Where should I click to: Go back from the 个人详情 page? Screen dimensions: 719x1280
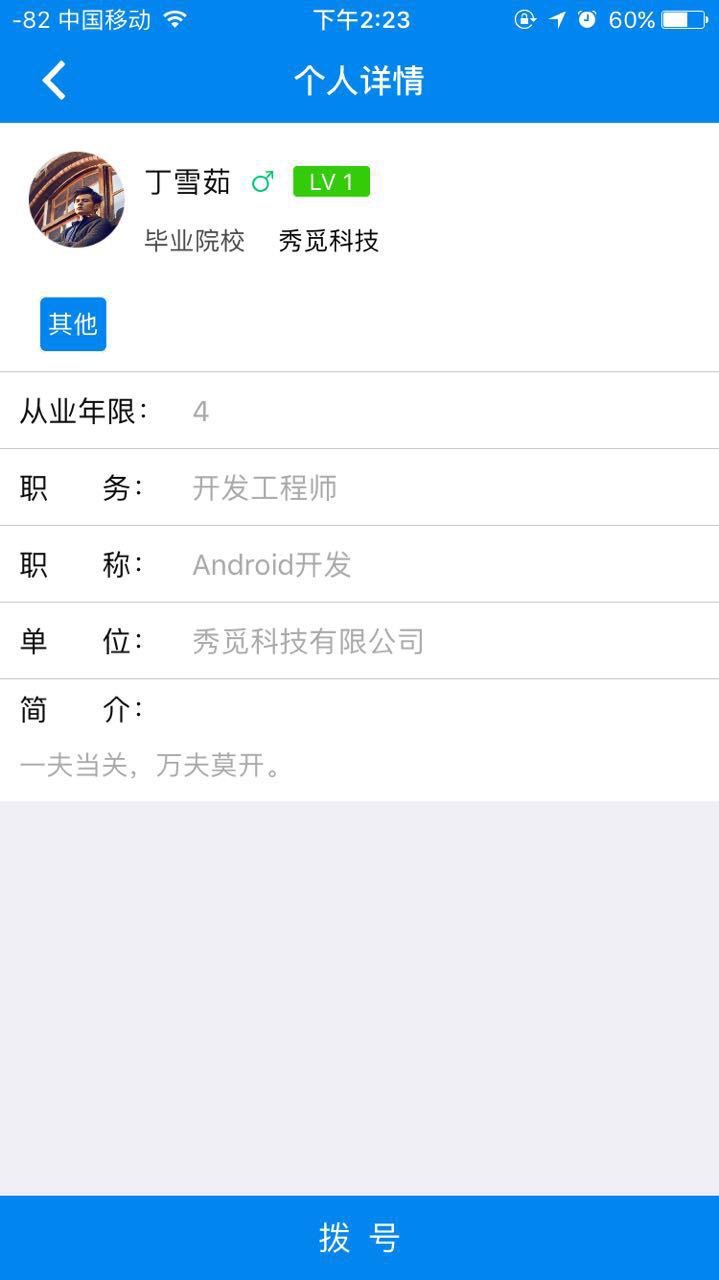click(x=54, y=80)
